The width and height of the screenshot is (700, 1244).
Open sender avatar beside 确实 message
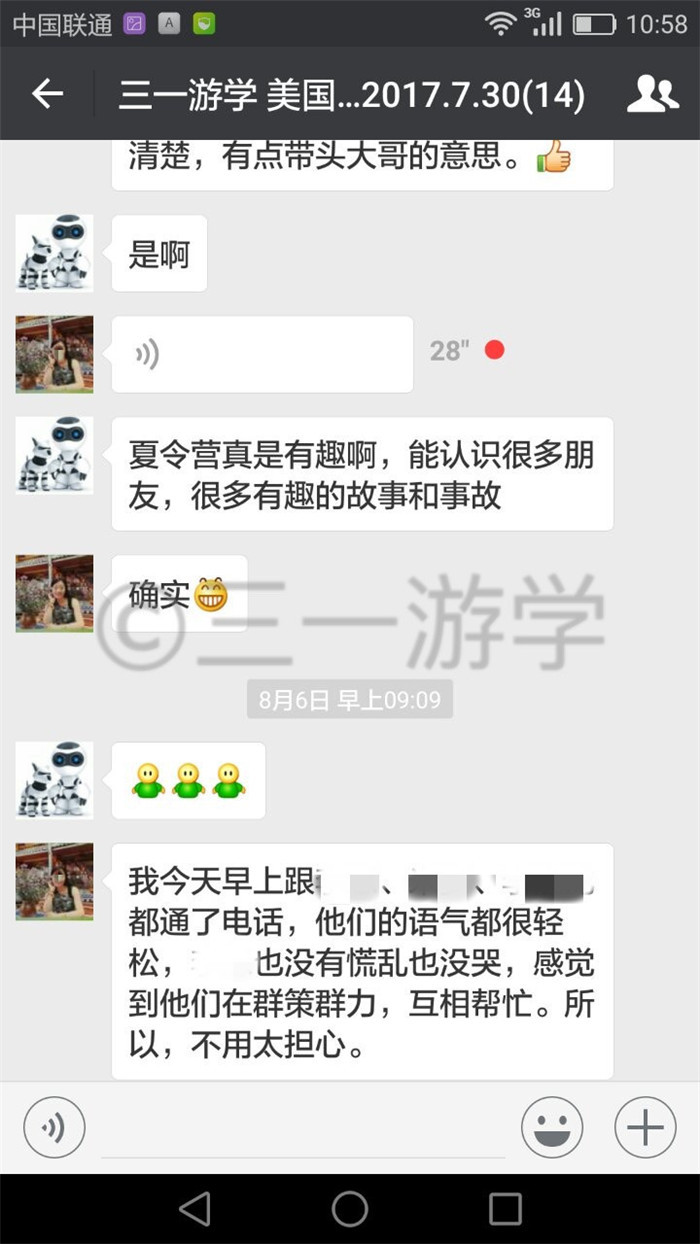point(55,594)
